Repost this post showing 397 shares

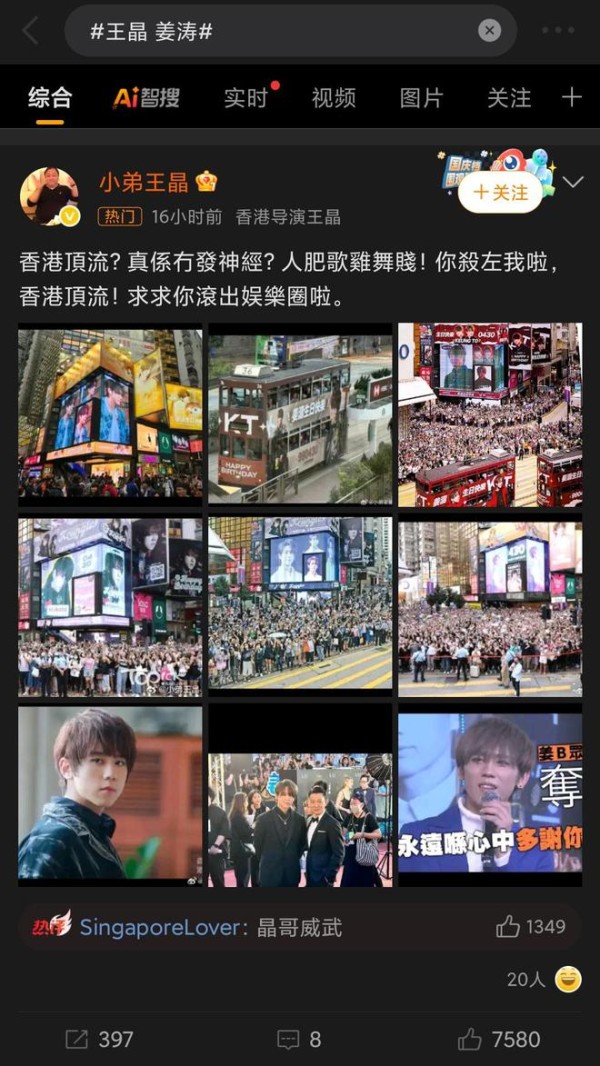tap(99, 1039)
